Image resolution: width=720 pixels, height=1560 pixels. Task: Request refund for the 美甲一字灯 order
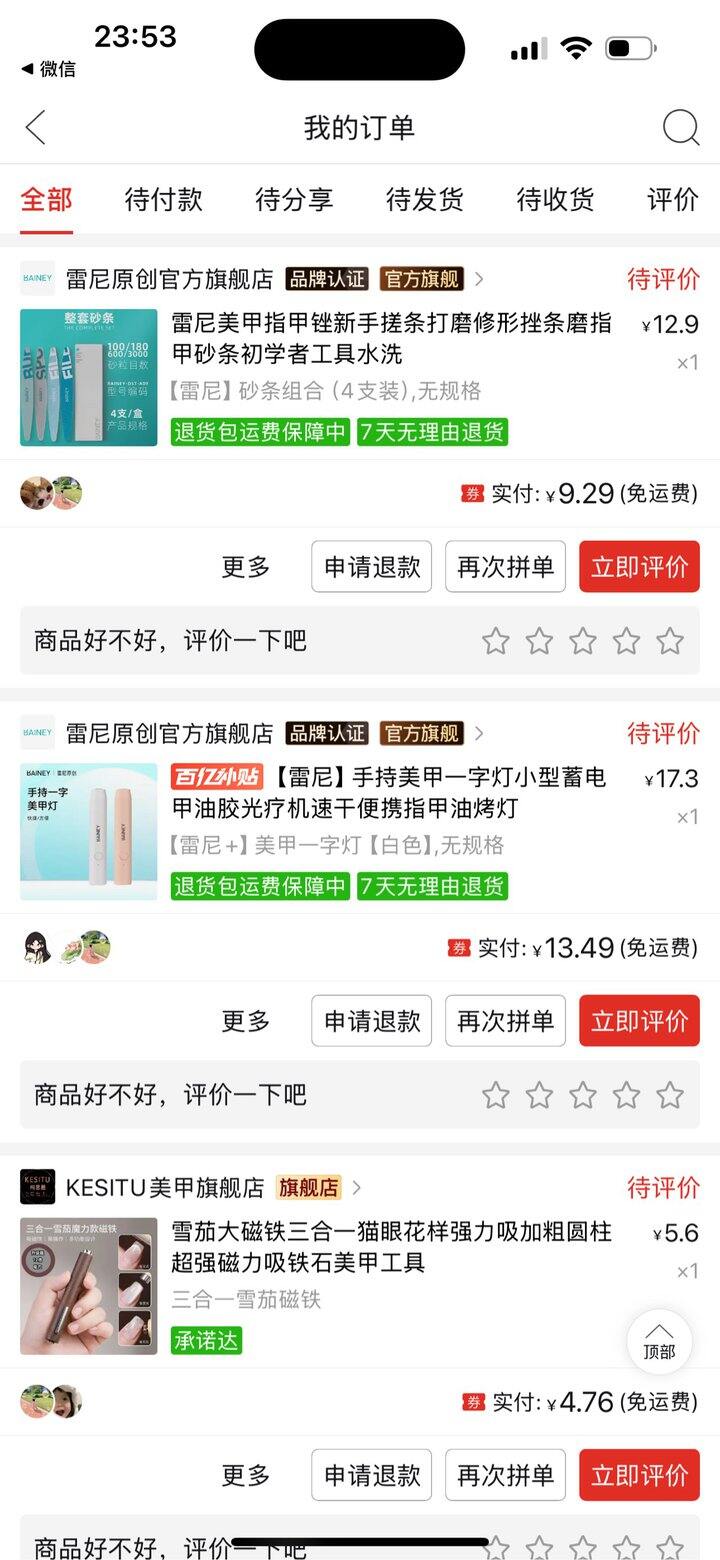[371, 1021]
